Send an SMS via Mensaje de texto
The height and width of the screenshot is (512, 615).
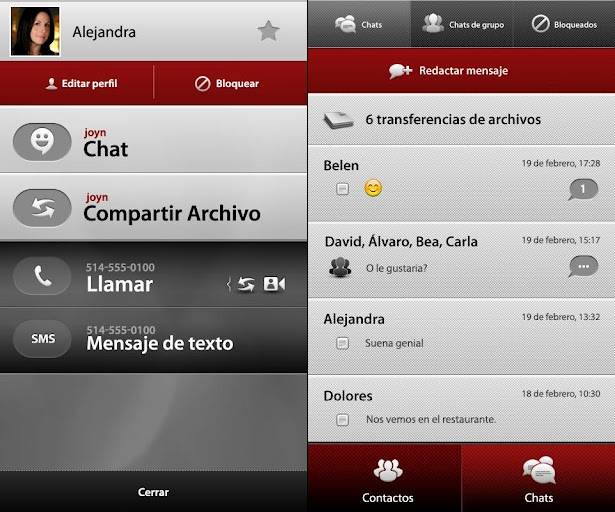point(153,338)
